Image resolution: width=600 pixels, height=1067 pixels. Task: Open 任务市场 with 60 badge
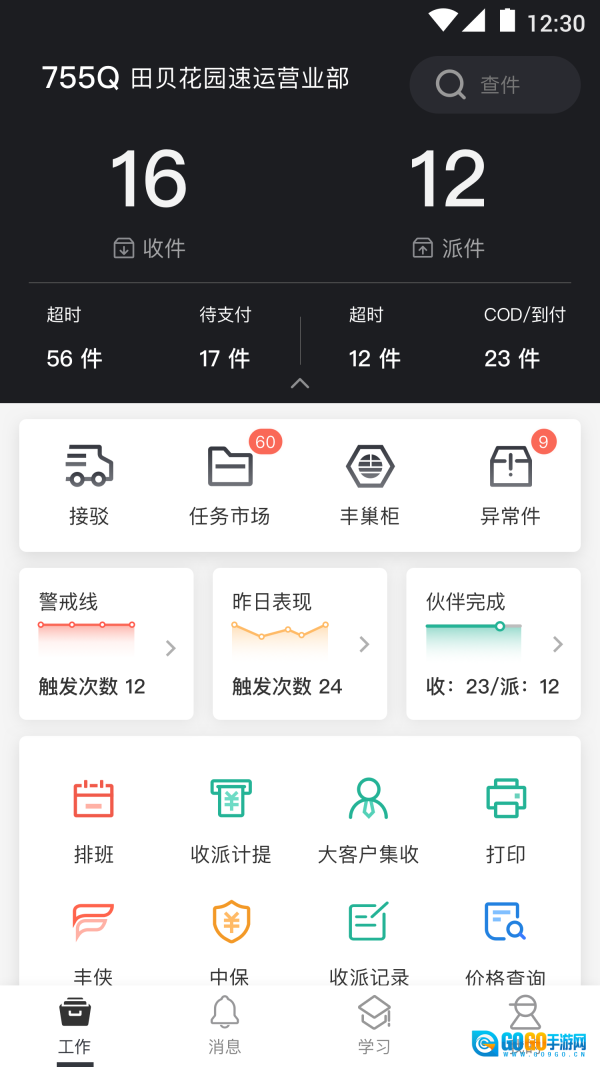(x=230, y=485)
